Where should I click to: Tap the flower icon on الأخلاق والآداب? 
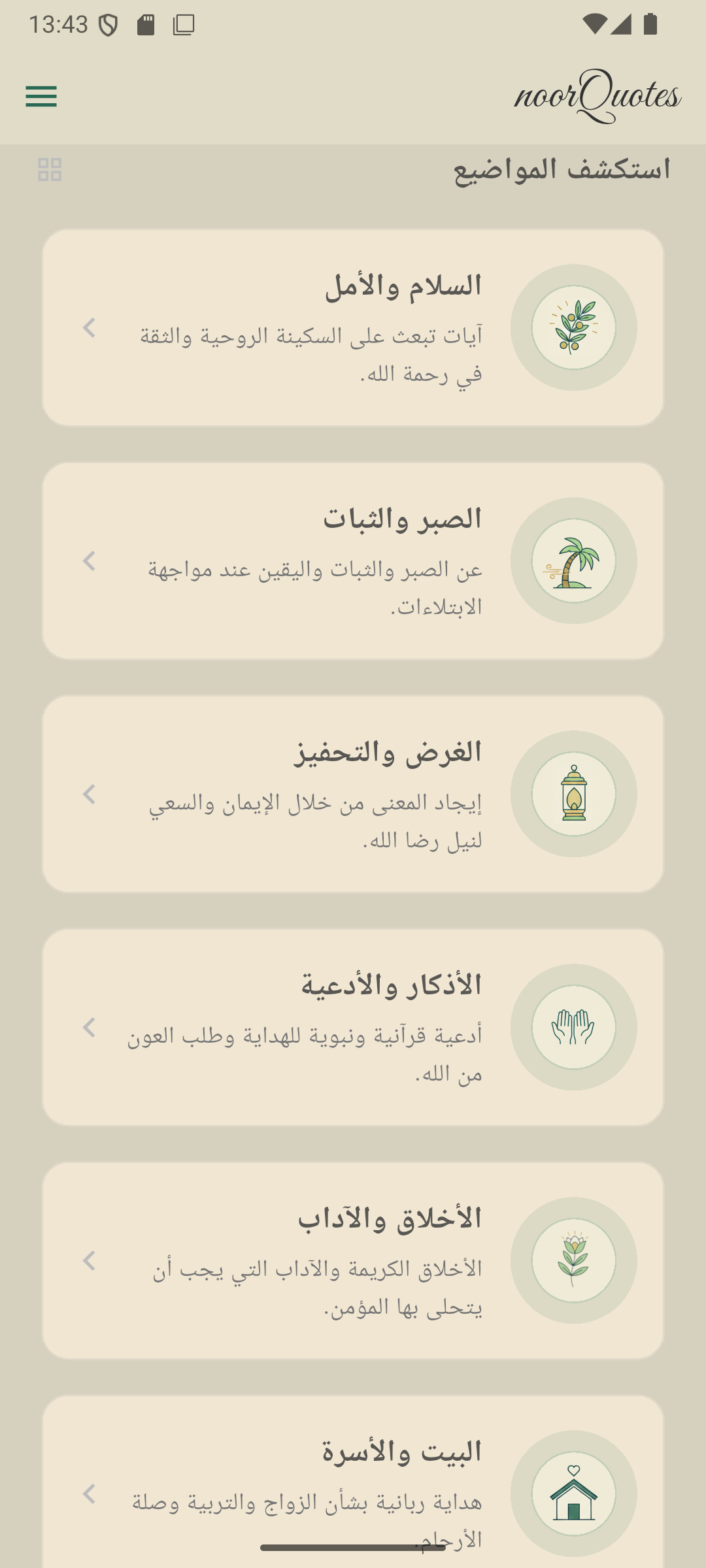[575, 1260]
